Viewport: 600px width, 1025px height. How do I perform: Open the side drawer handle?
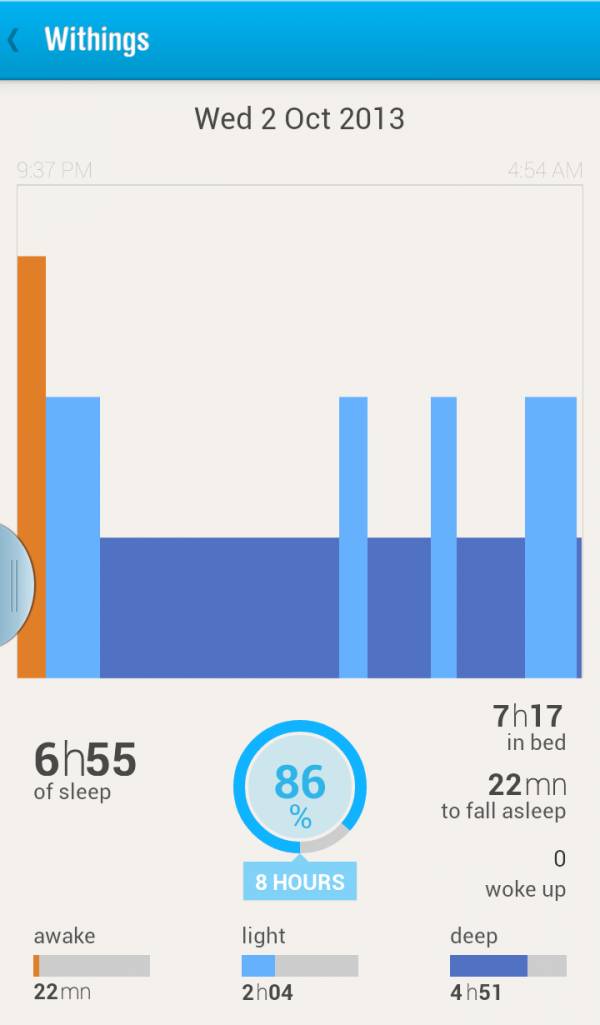16,585
